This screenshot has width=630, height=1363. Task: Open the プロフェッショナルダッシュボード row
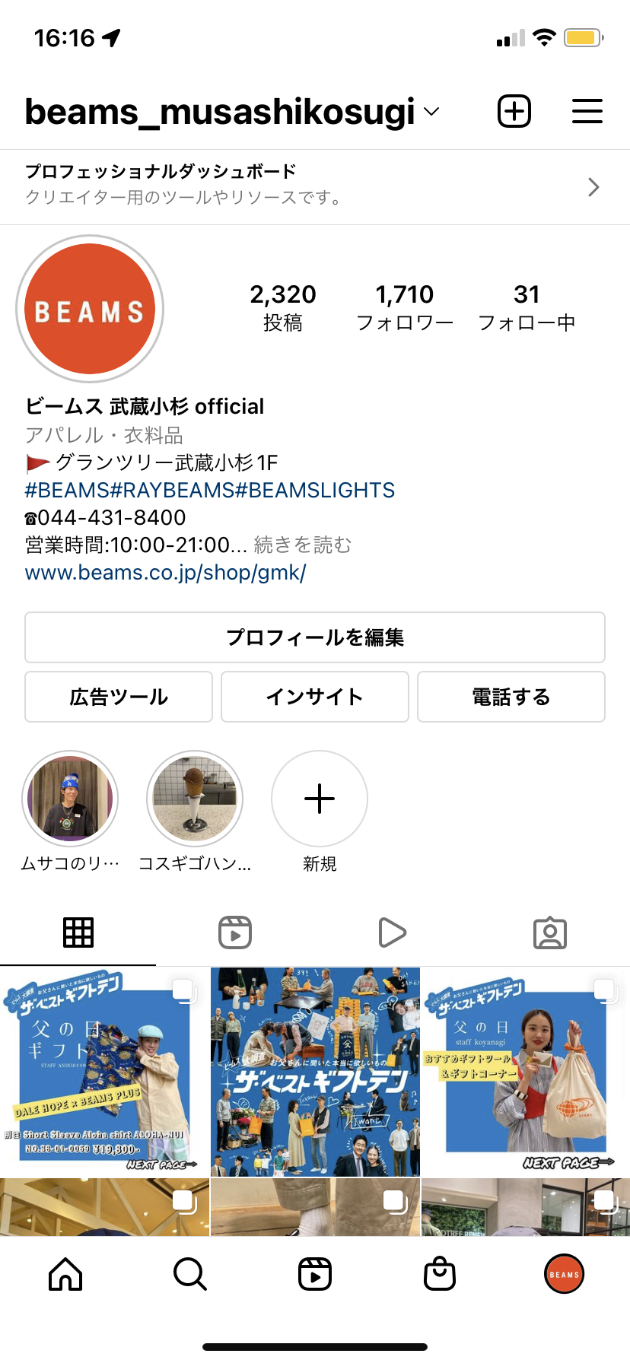(x=314, y=184)
